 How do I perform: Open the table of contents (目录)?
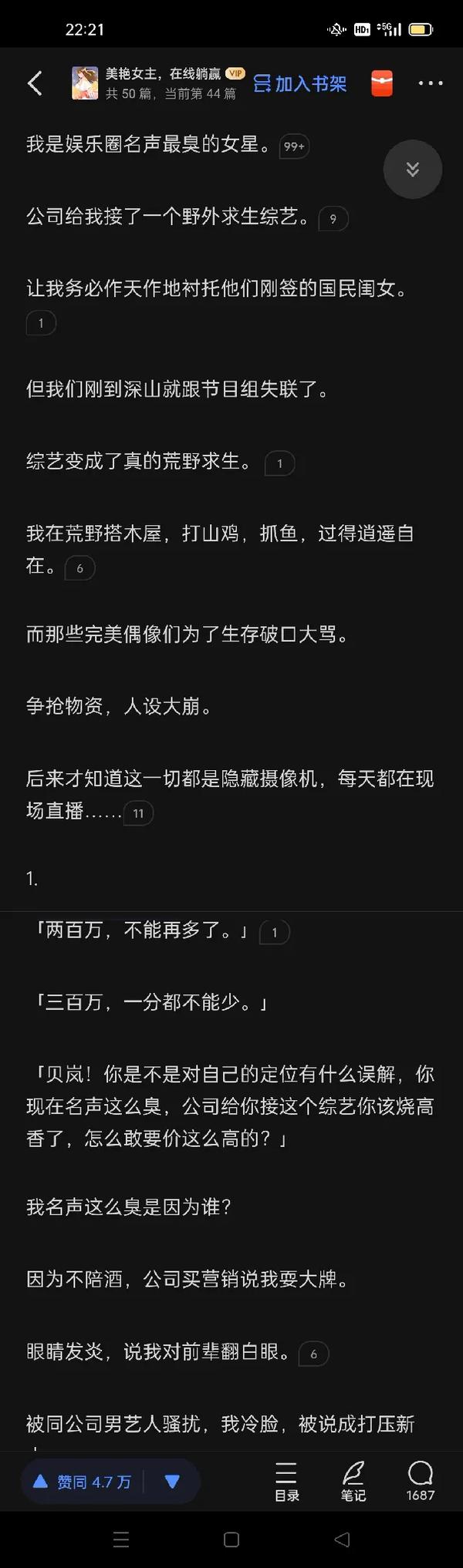pyautogui.click(x=286, y=1482)
